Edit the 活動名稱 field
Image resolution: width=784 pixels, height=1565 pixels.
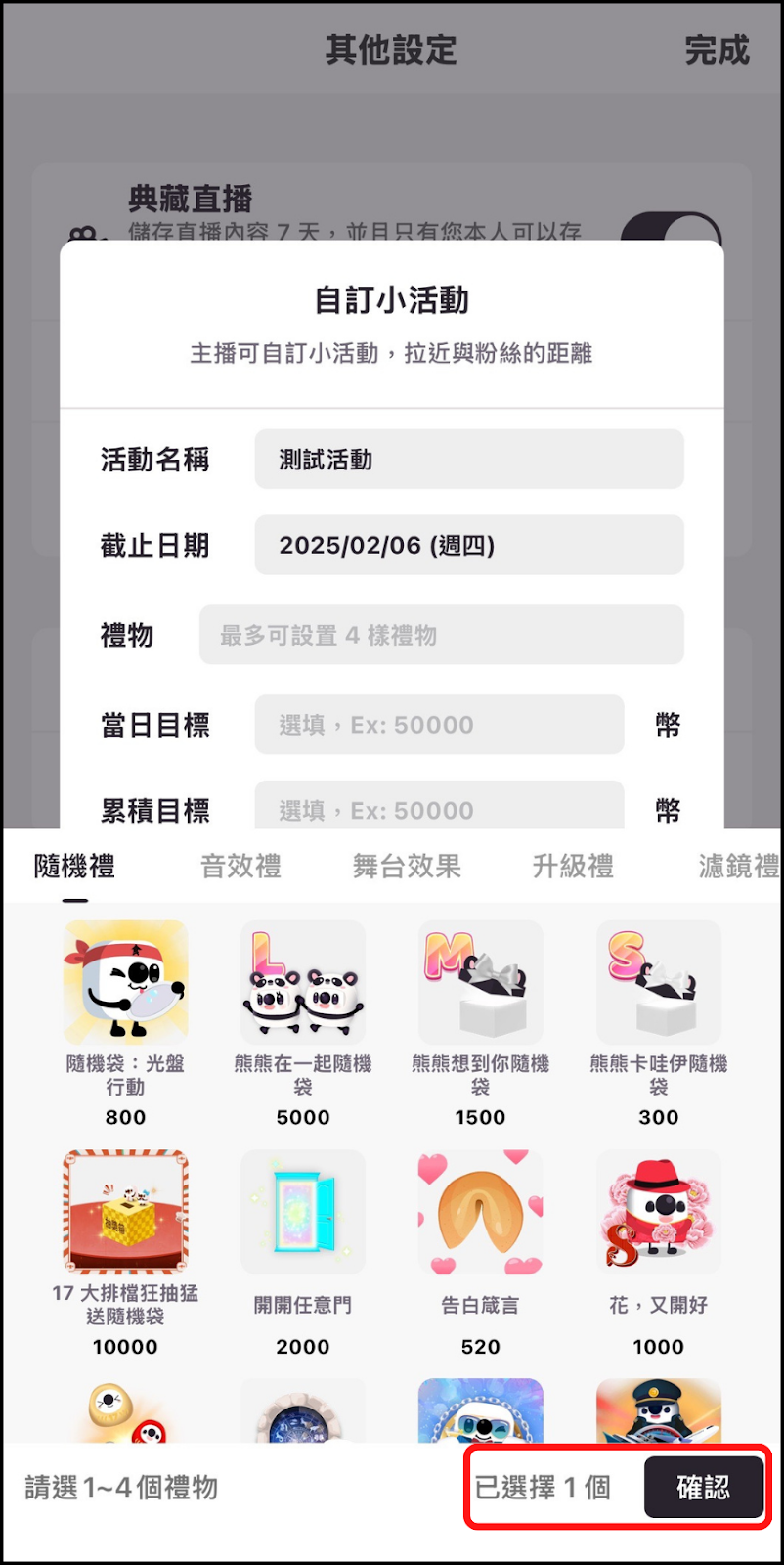tap(469, 459)
